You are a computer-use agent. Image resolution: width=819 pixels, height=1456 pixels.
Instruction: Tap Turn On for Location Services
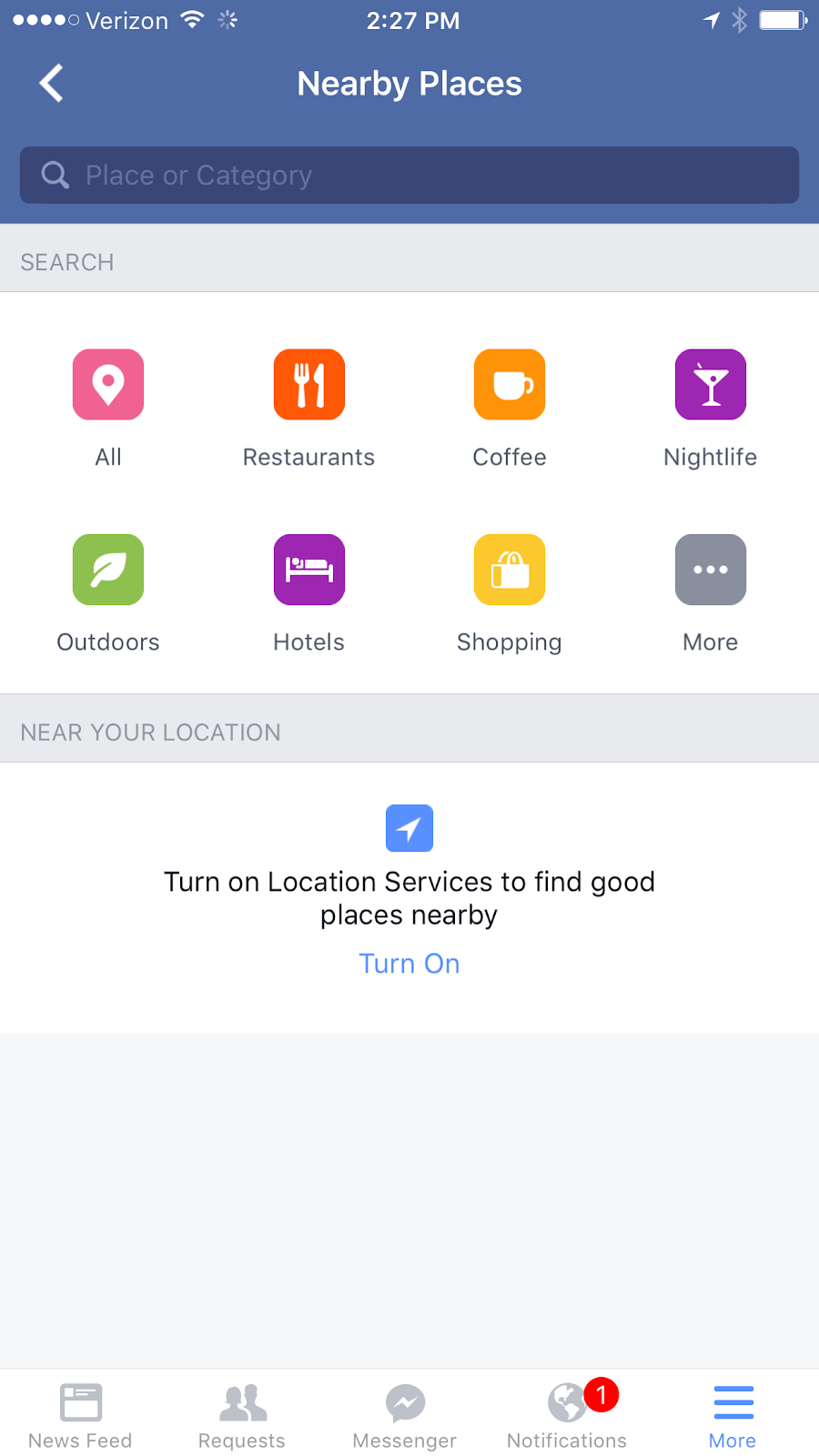[409, 964]
